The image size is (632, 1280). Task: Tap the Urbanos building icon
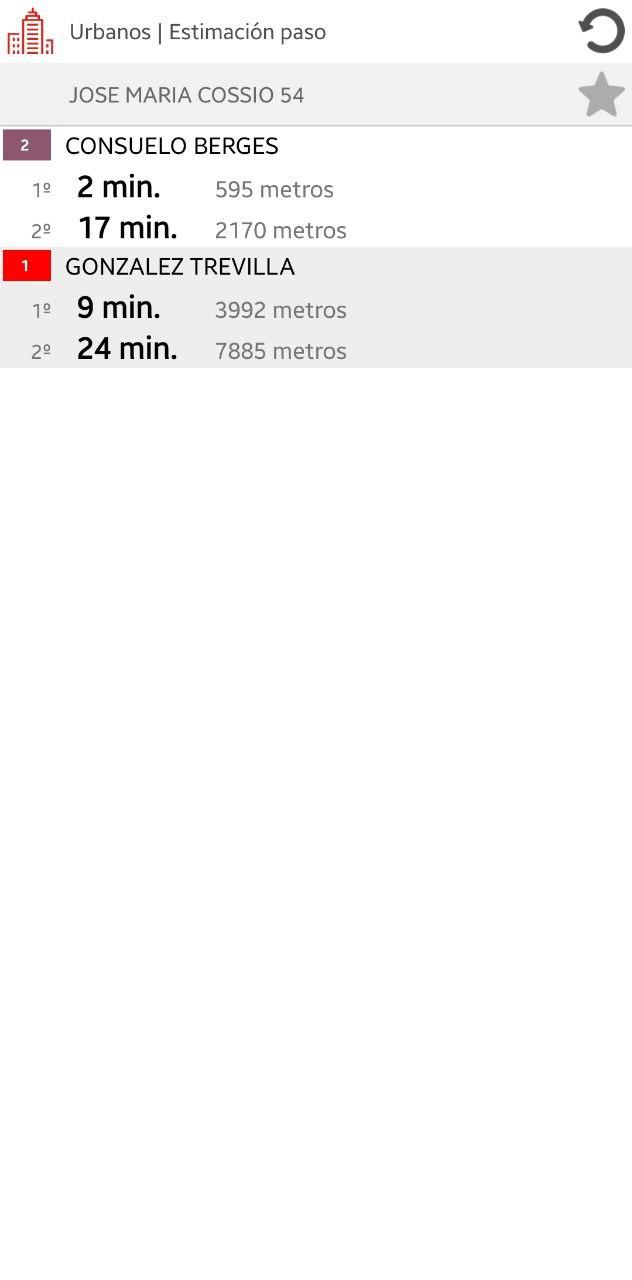click(x=30, y=32)
